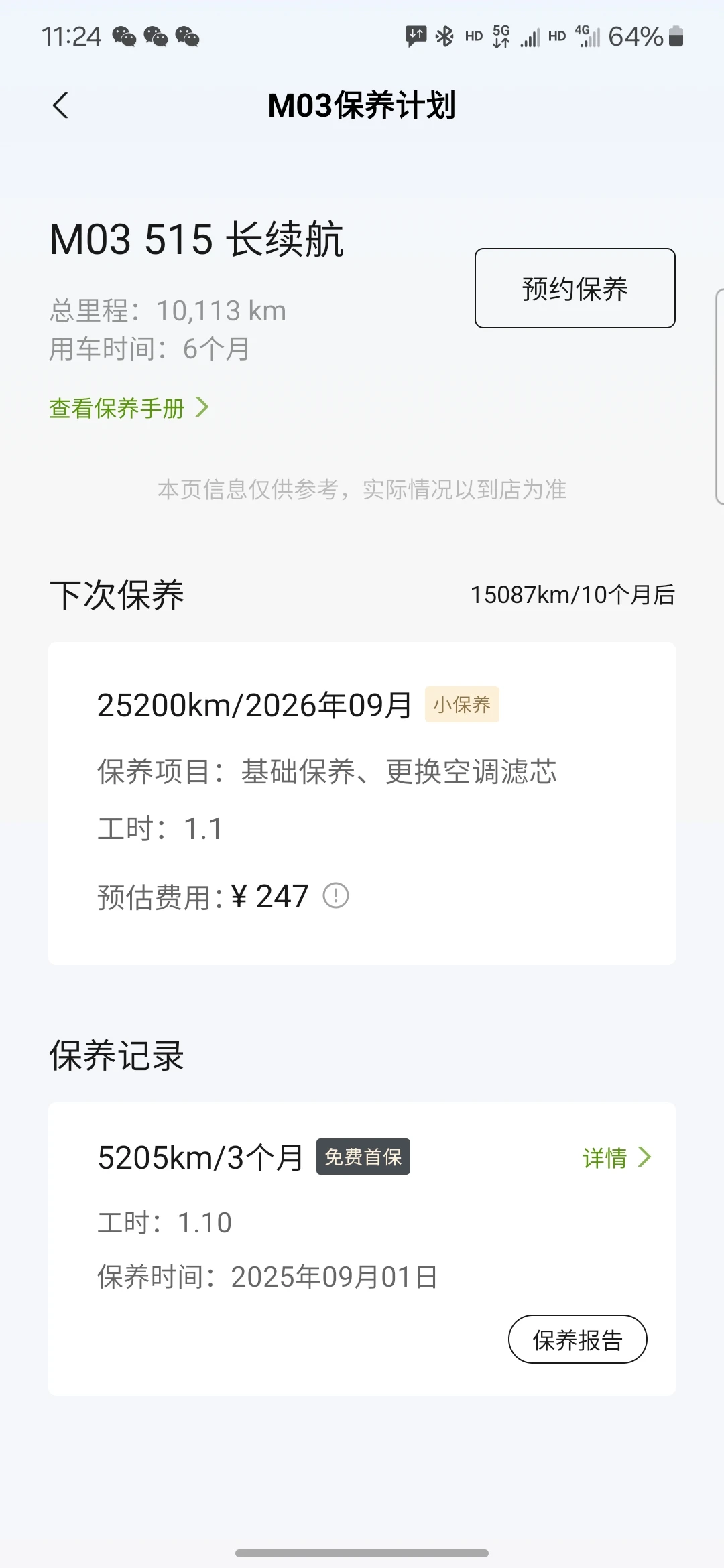Screen dimensions: 724x1568
Task: Tap the info icon beside 预估费用
Action: pyautogui.click(x=336, y=895)
